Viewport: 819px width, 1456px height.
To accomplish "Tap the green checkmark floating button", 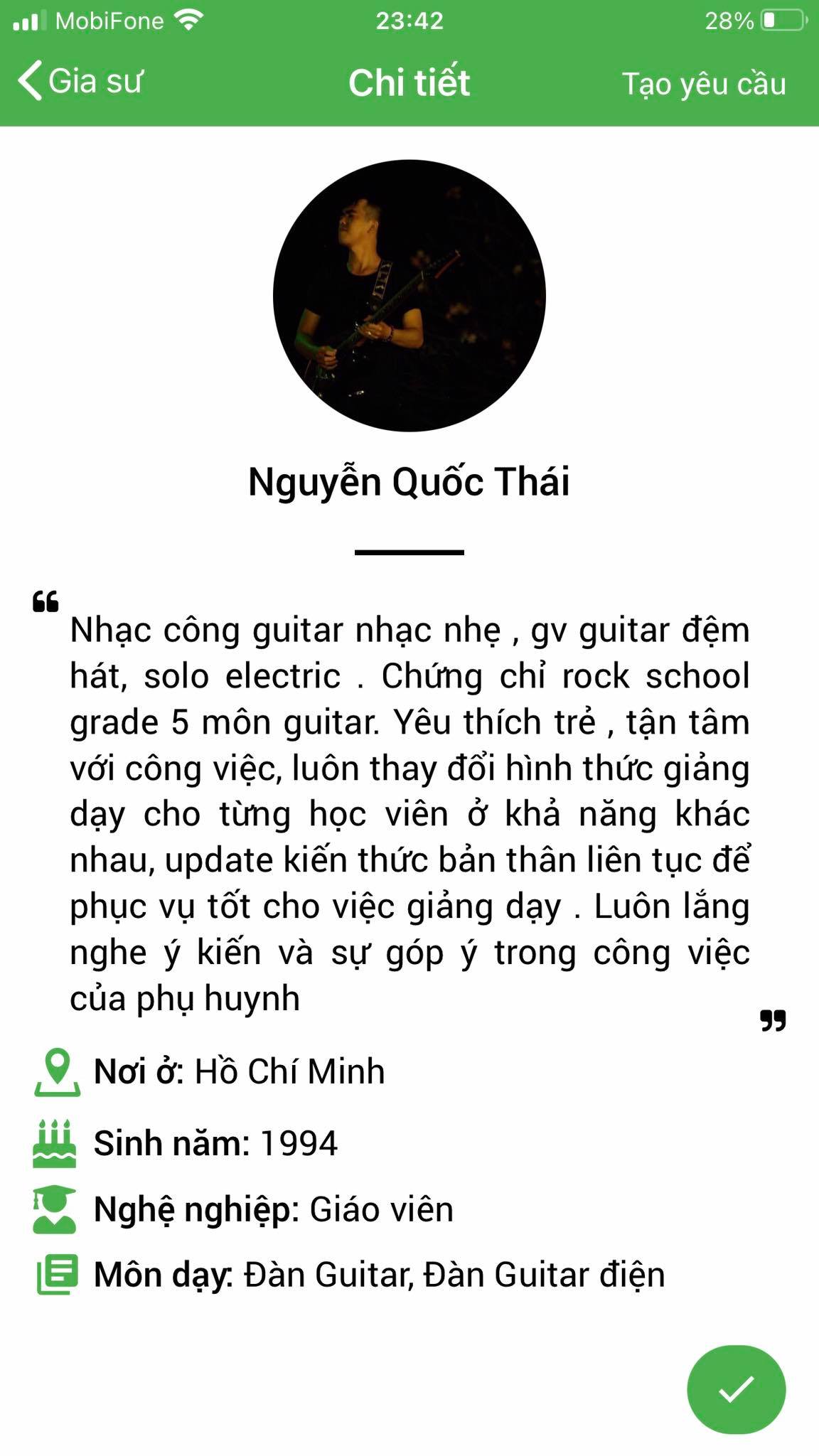I will coord(736,1388).
